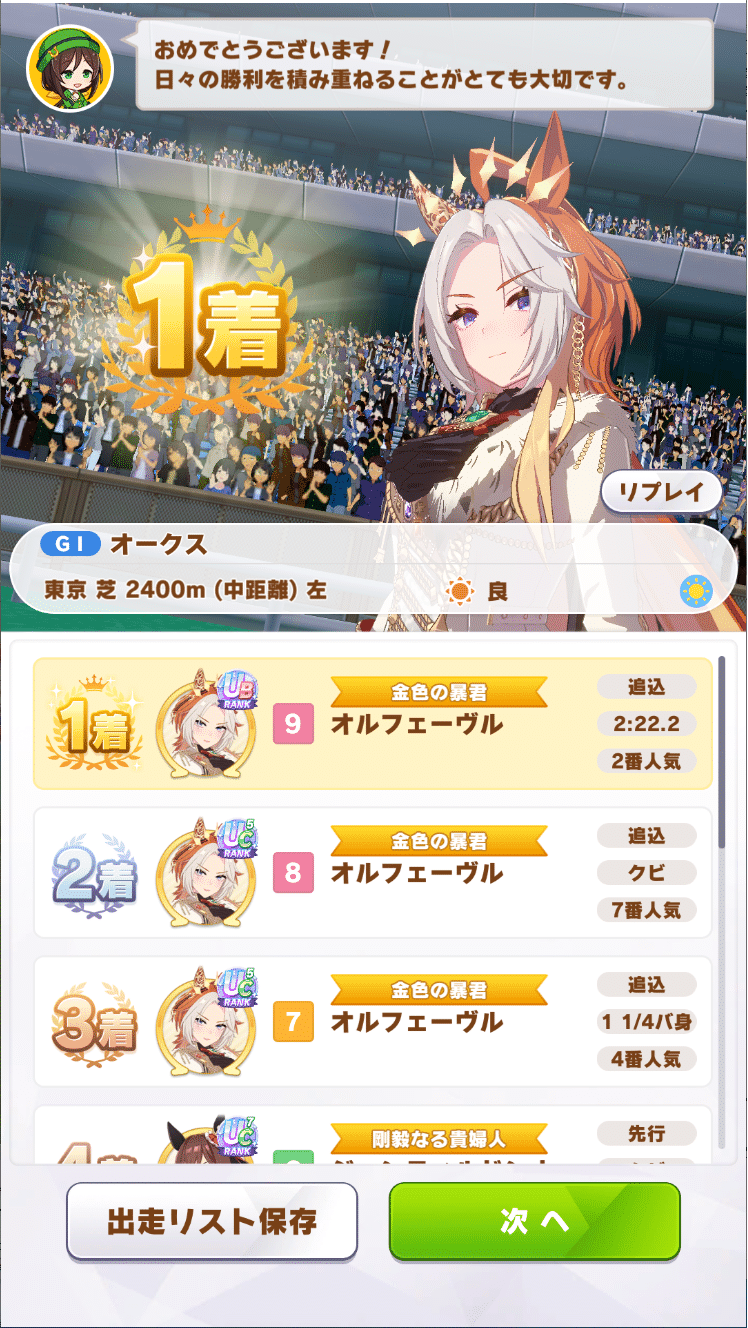Screen dimensions: 748x1328
Task: Save the runner list (出走リスト保存)
Action: (x=212, y=1221)
